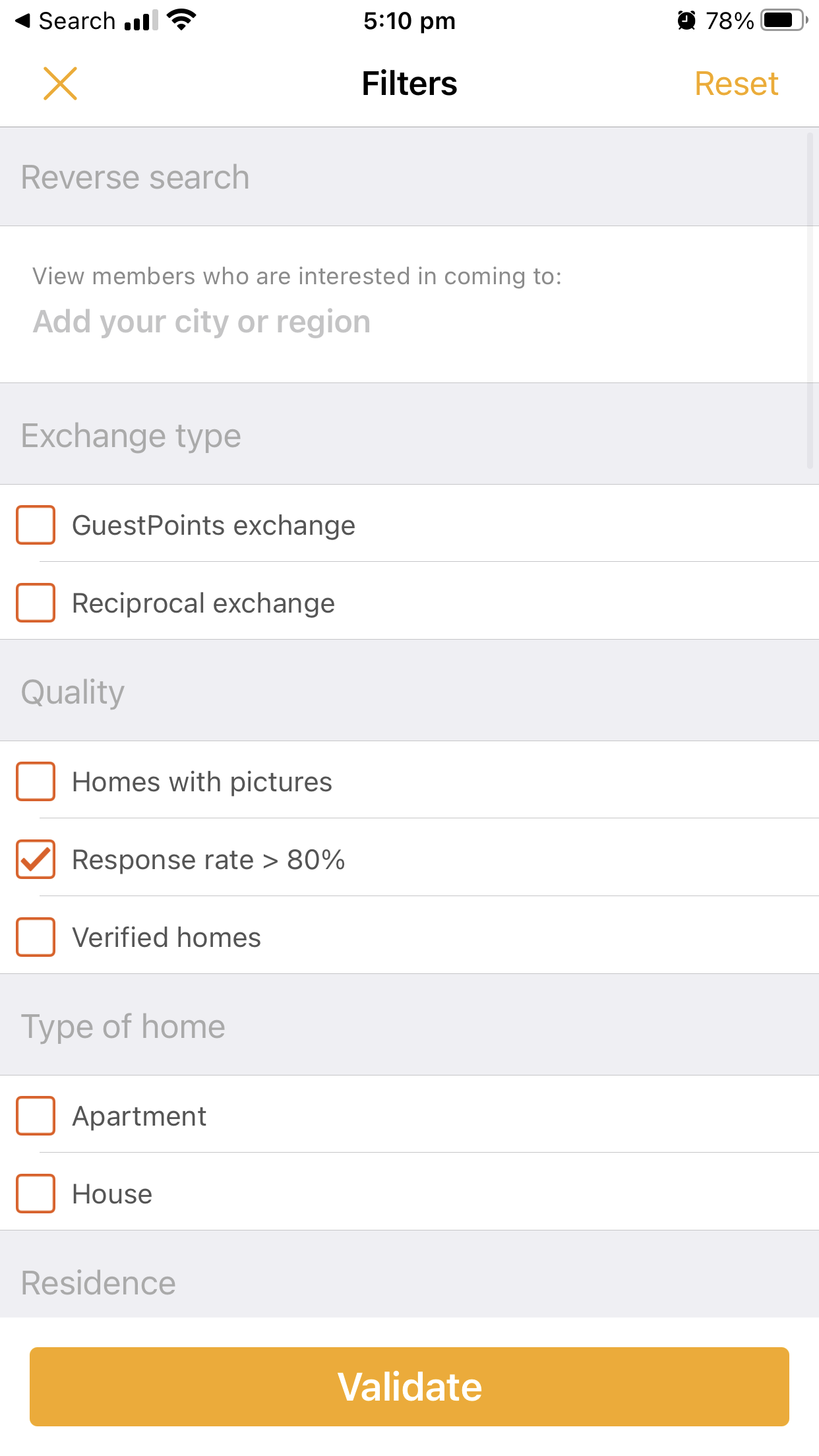Enable Homes with pictures filter
Screen dimensions: 819x1456
click(36, 781)
